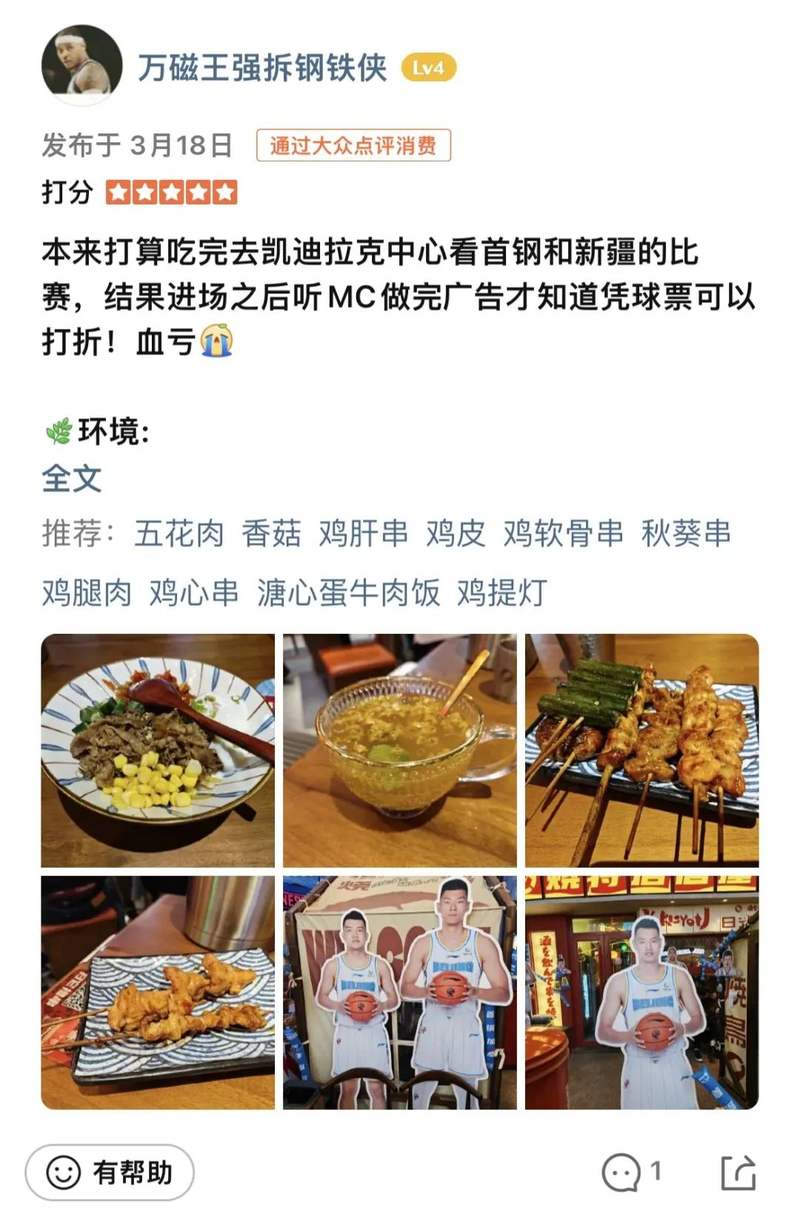Open username 万磁王强拆钢铁侠 profile
The image size is (800, 1230).
(262, 66)
